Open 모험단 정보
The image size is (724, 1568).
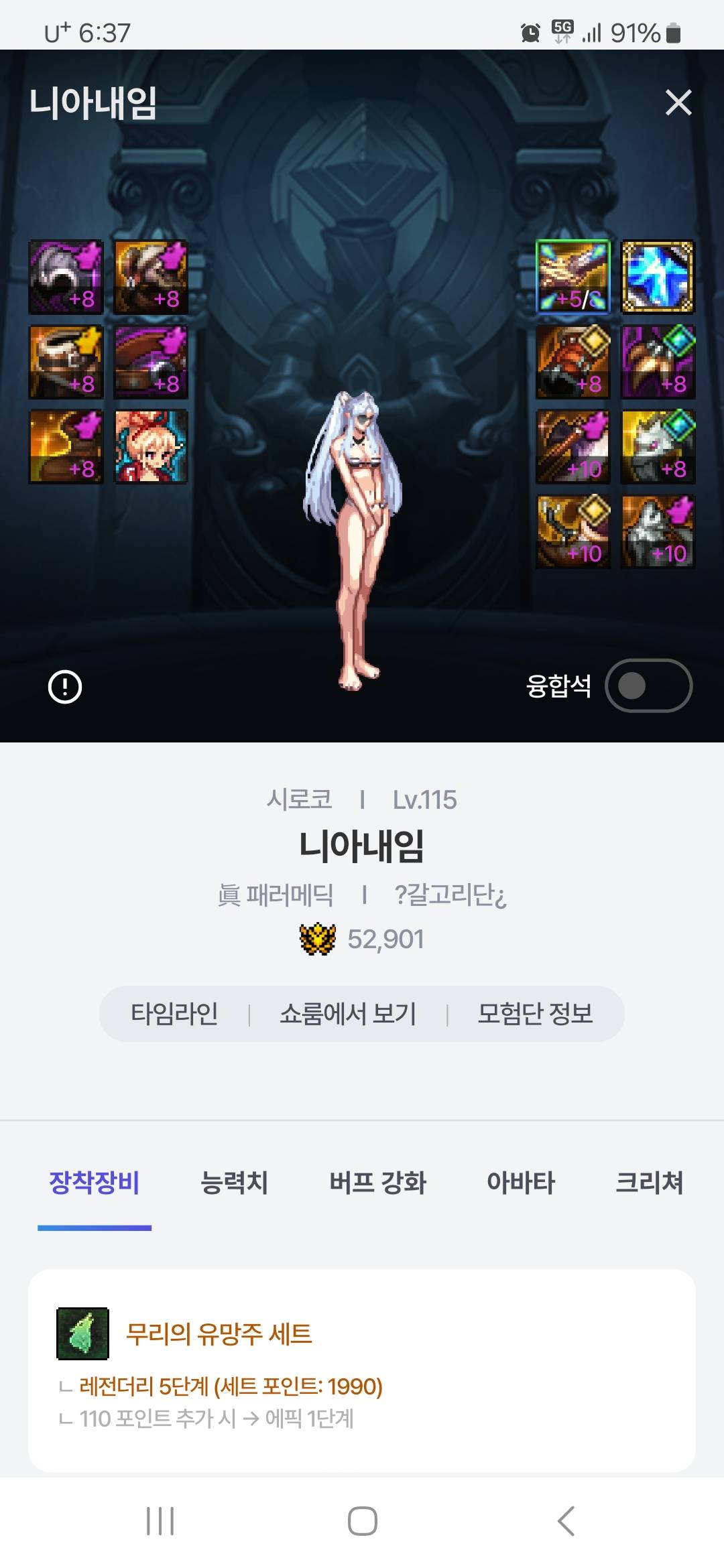534,1014
